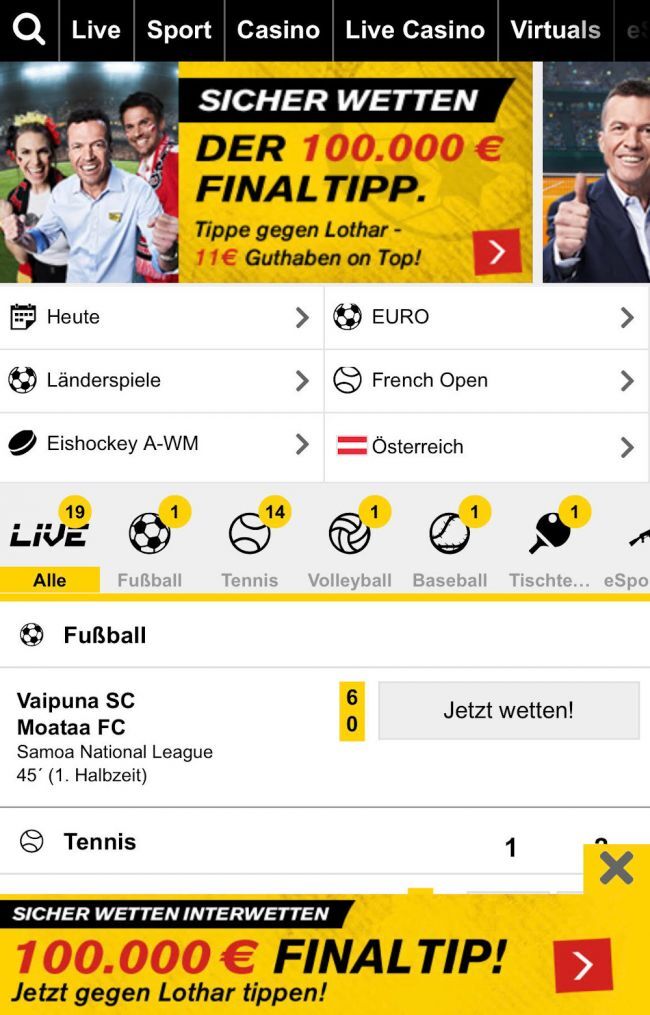Open the EURO shortcut
This screenshot has width=650, height=1015.
pyautogui.click(x=486, y=317)
